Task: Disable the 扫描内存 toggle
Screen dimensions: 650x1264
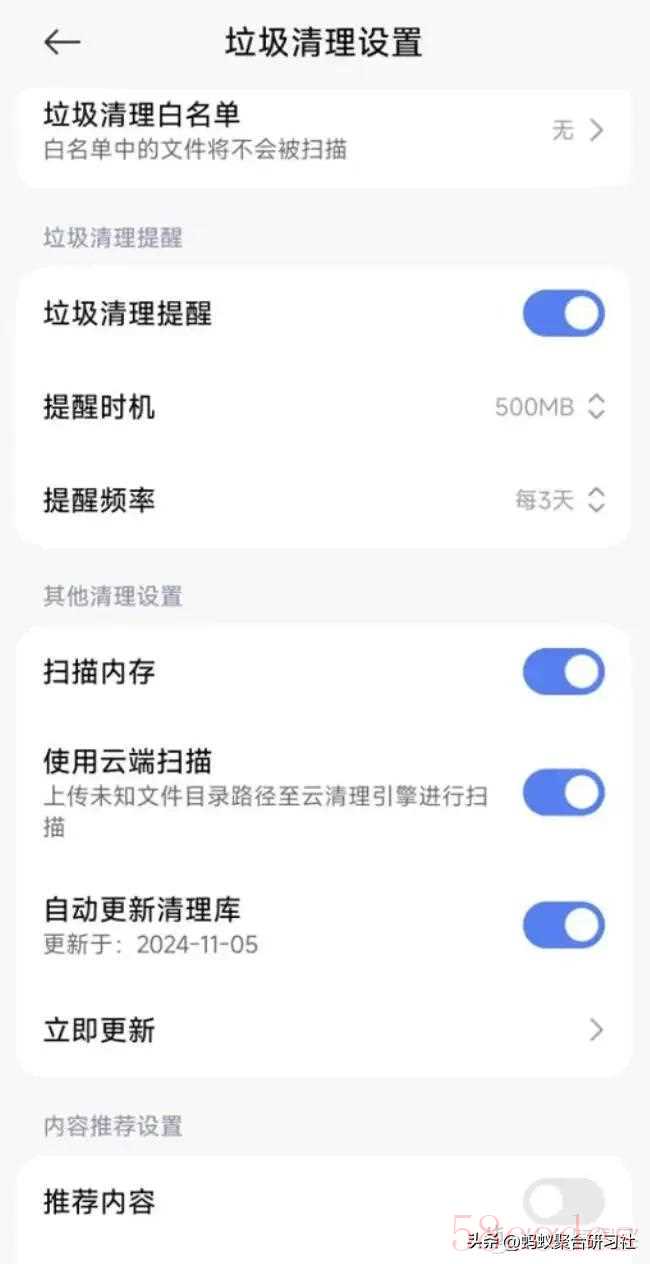Action: [564, 672]
